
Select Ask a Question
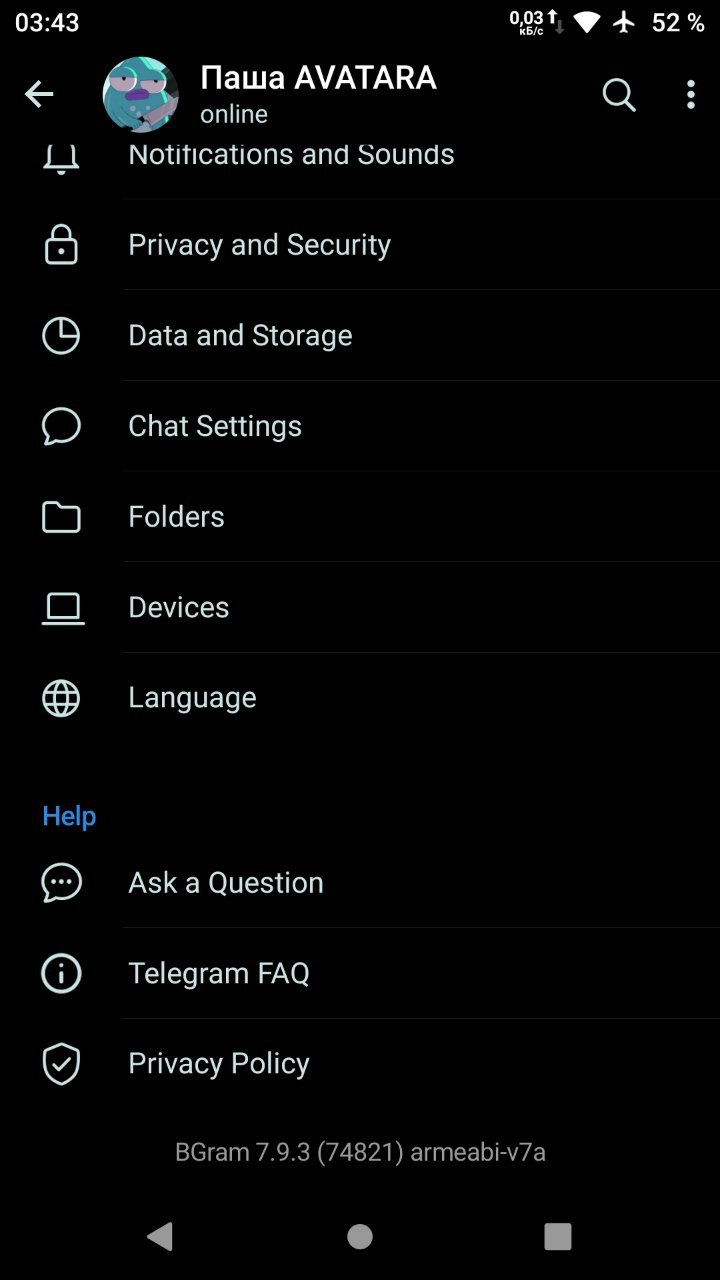(360, 883)
